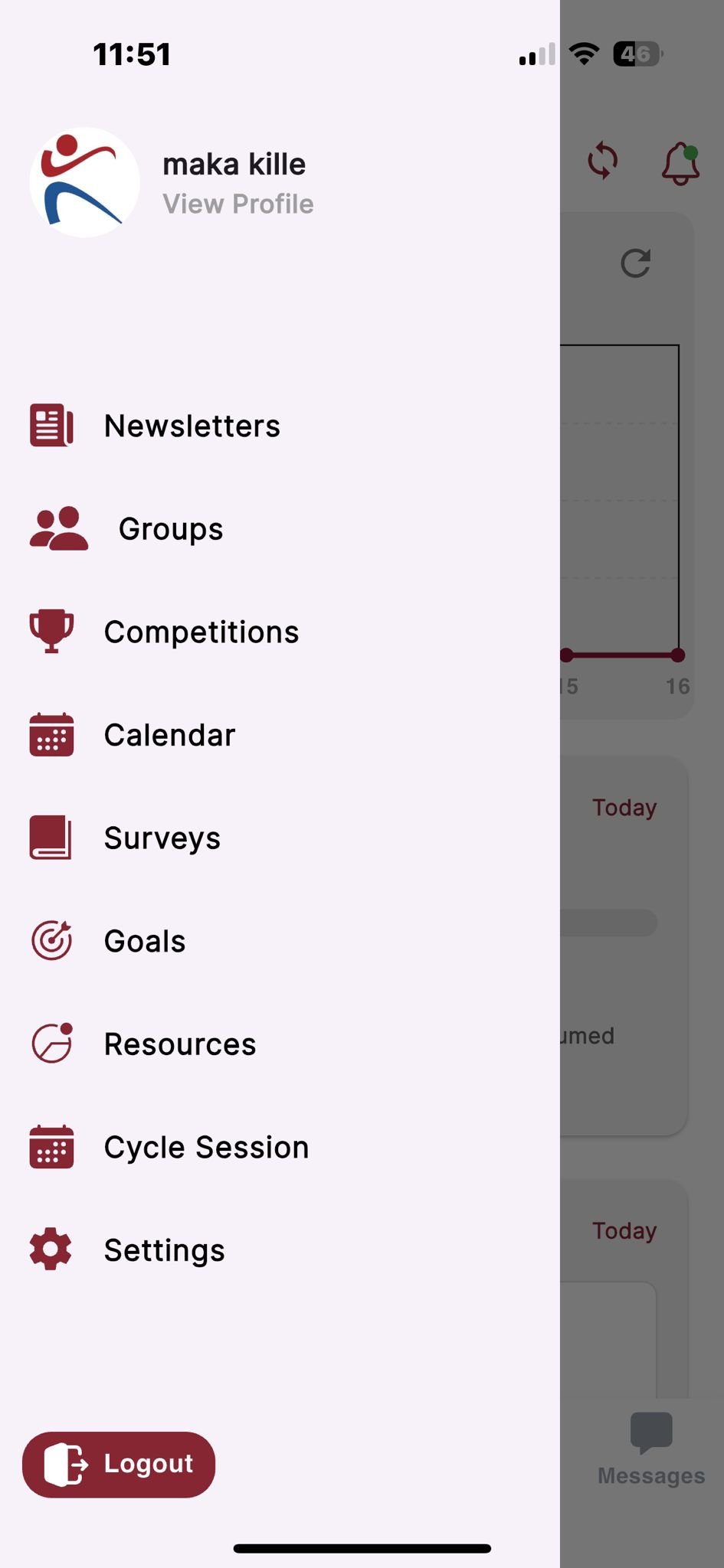
Task: Open notifications with the bell icon
Action: pyautogui.click(x=680, y=163)
